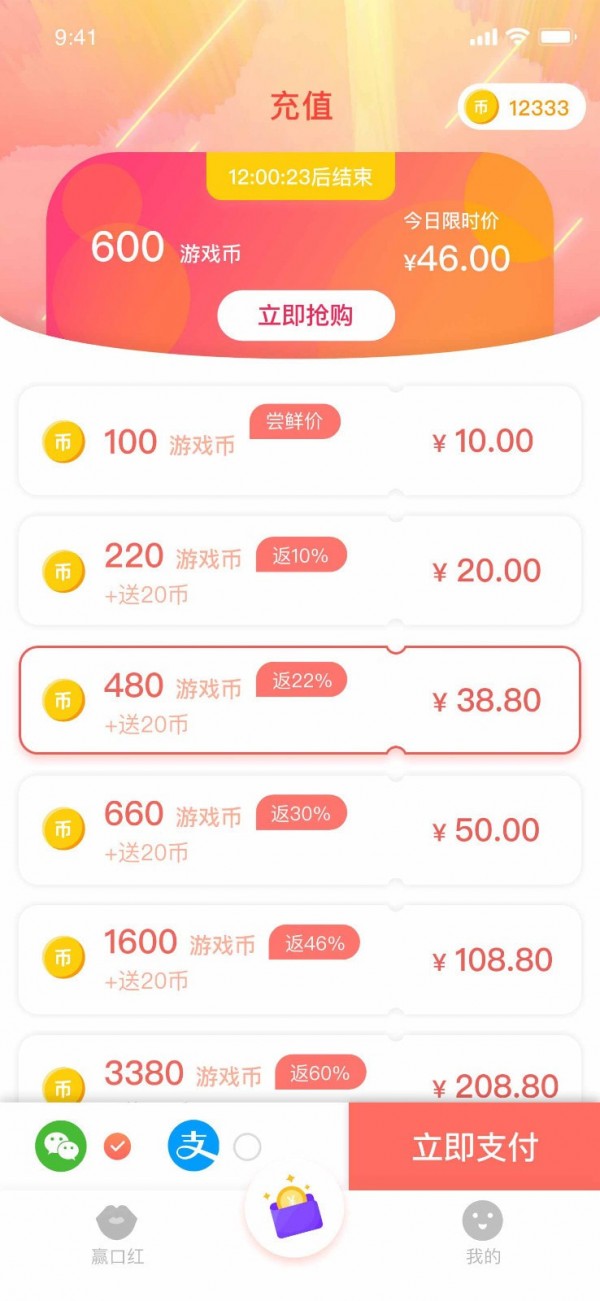The width and height of the screenshot is (600, 1301).
Task: Select the 3380 游戏币 package
Action: 300,1075
